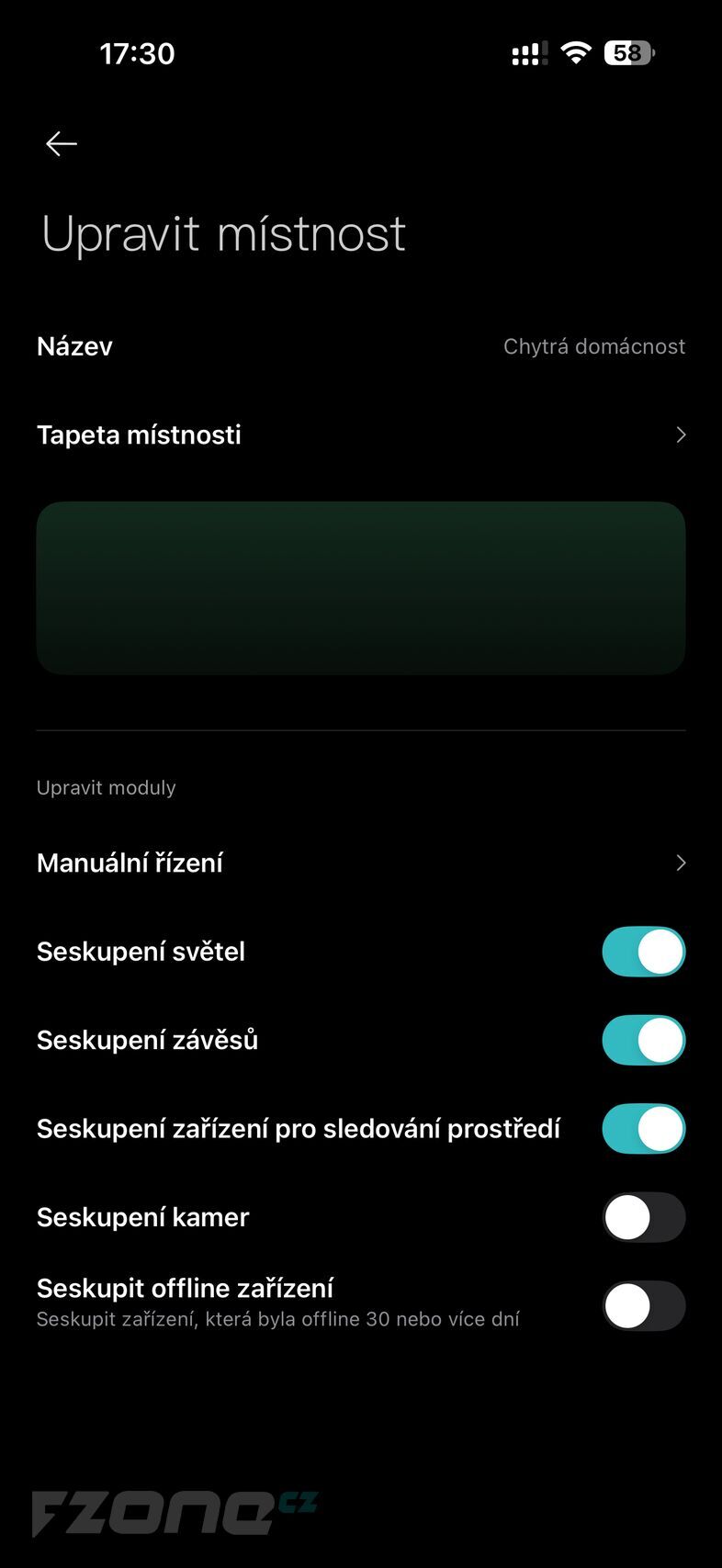Enable the Seskupení kamer toggle
This screenshot has height=1568, width=722.
[643, 1216]
